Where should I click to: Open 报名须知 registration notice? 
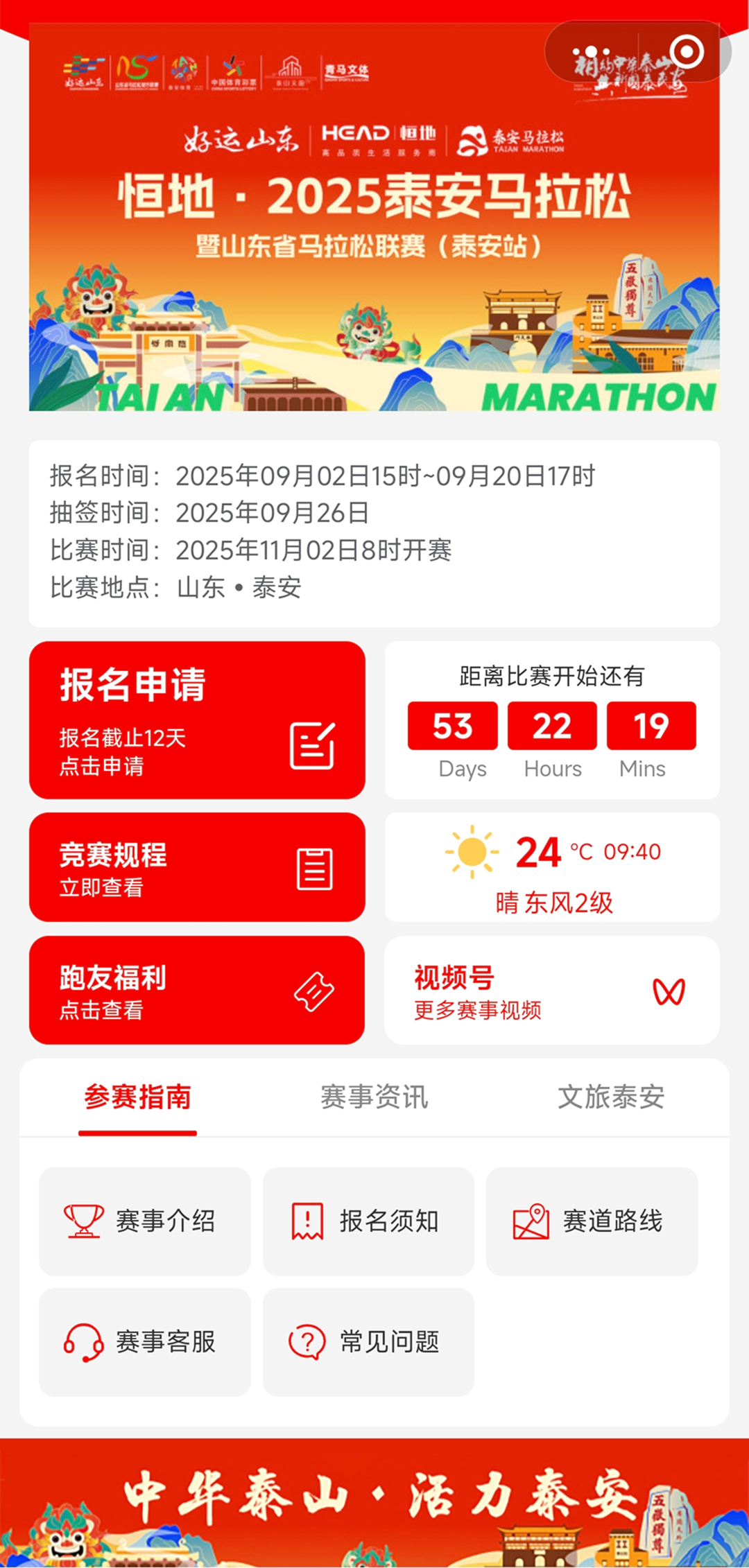pos(368,1221)
